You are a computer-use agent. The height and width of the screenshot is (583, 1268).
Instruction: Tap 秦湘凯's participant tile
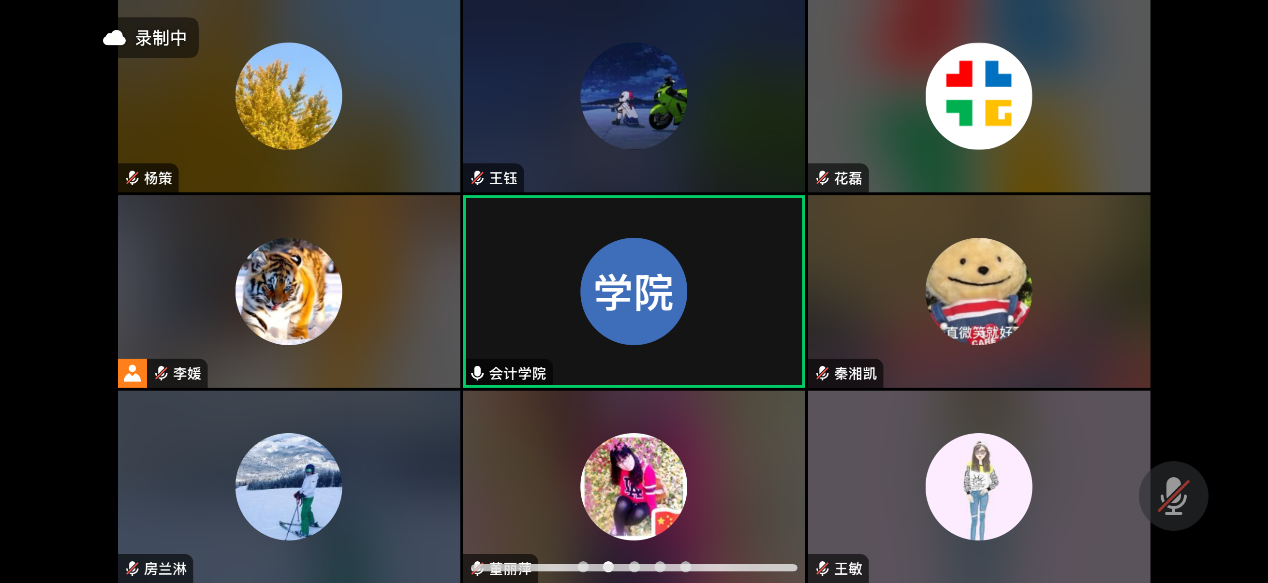click(978, 291)
